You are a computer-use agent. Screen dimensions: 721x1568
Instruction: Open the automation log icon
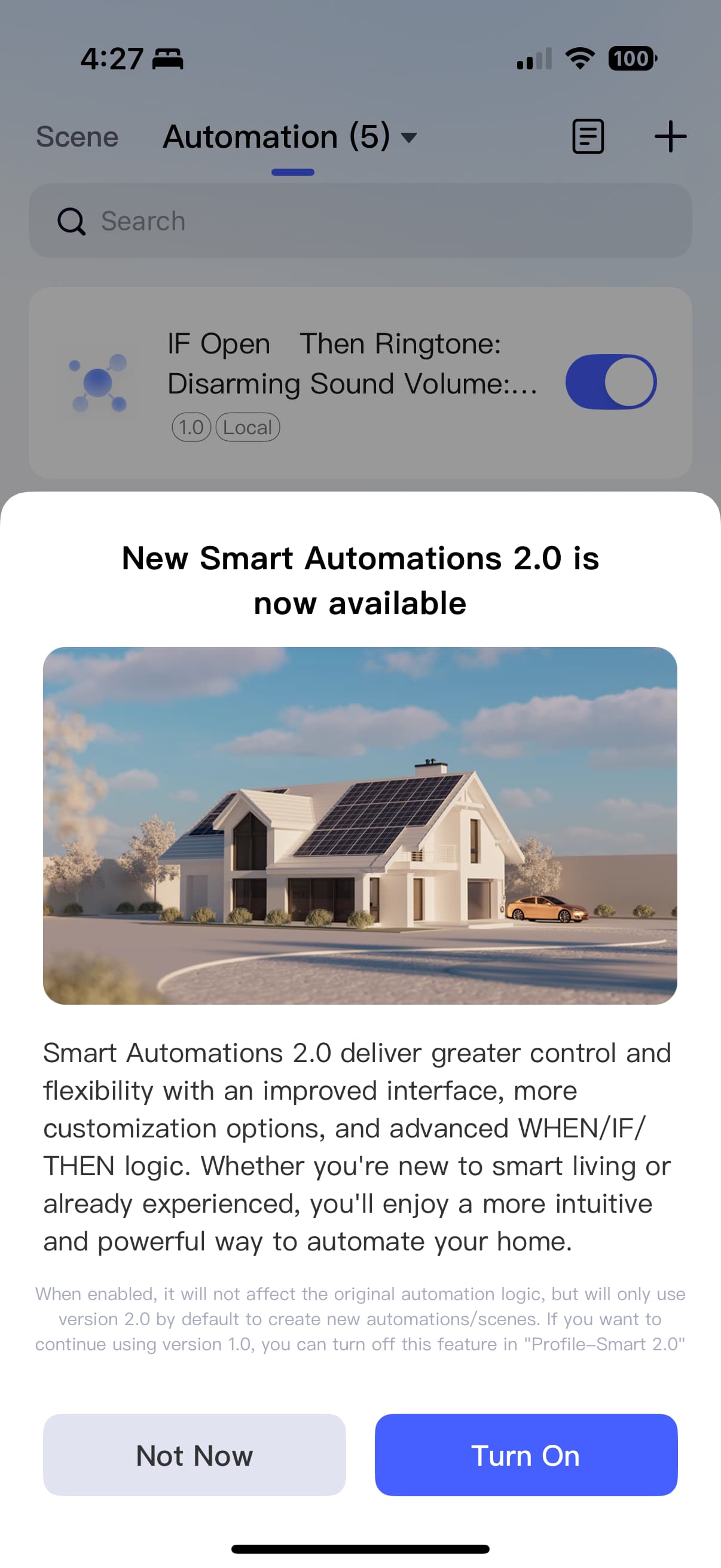tap(588, 136)
